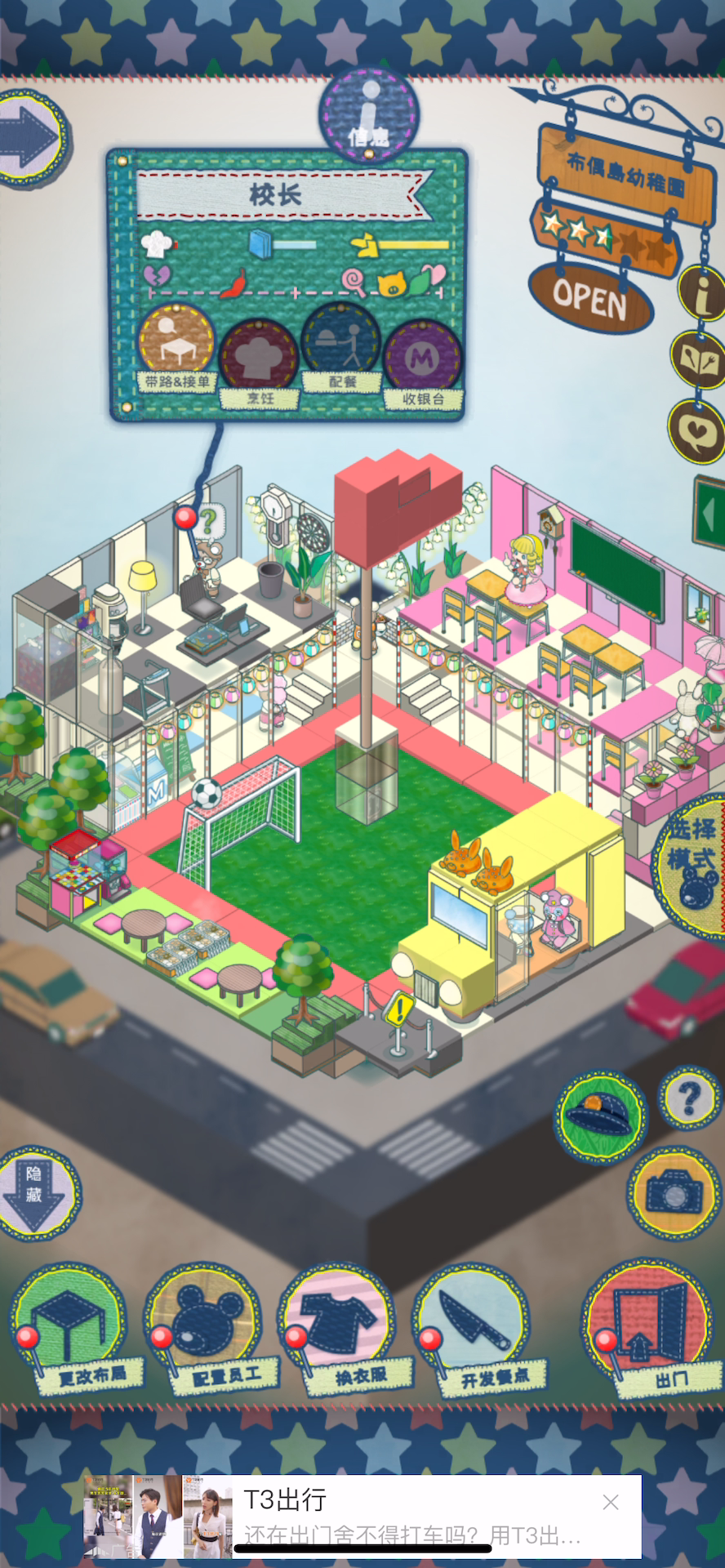The width and height of the screenshot is (725, 1568).
Task: Take a photo with the camera button
Action: click(x=674, y=1193)
